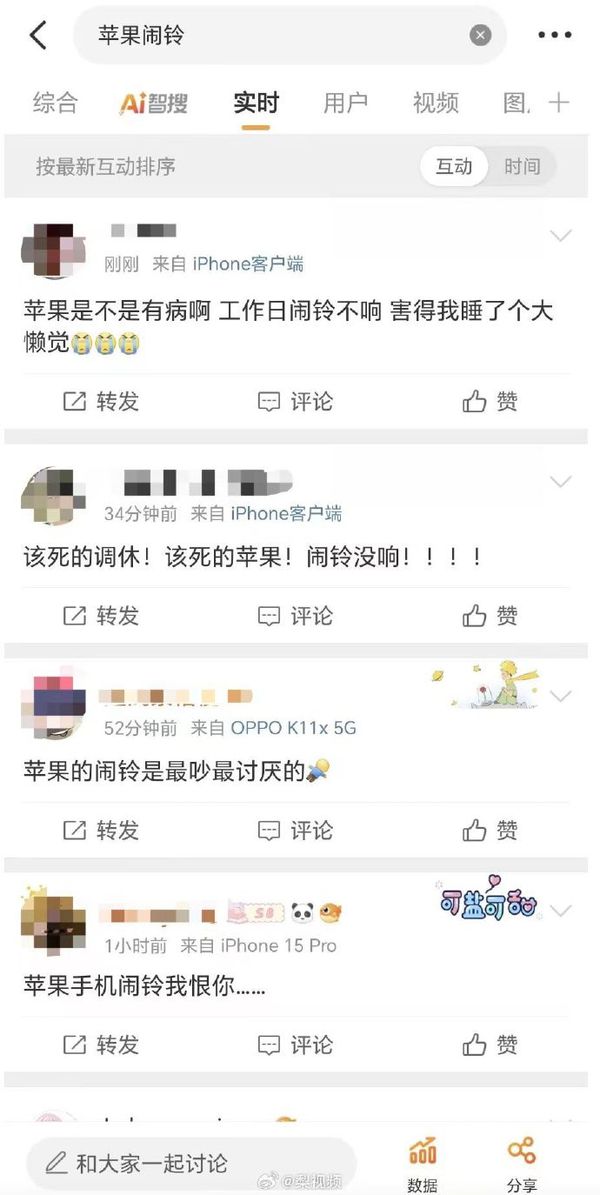
Task: Repost the 苹果手机闹铃我恨你 post
Action: point(101,1045)
